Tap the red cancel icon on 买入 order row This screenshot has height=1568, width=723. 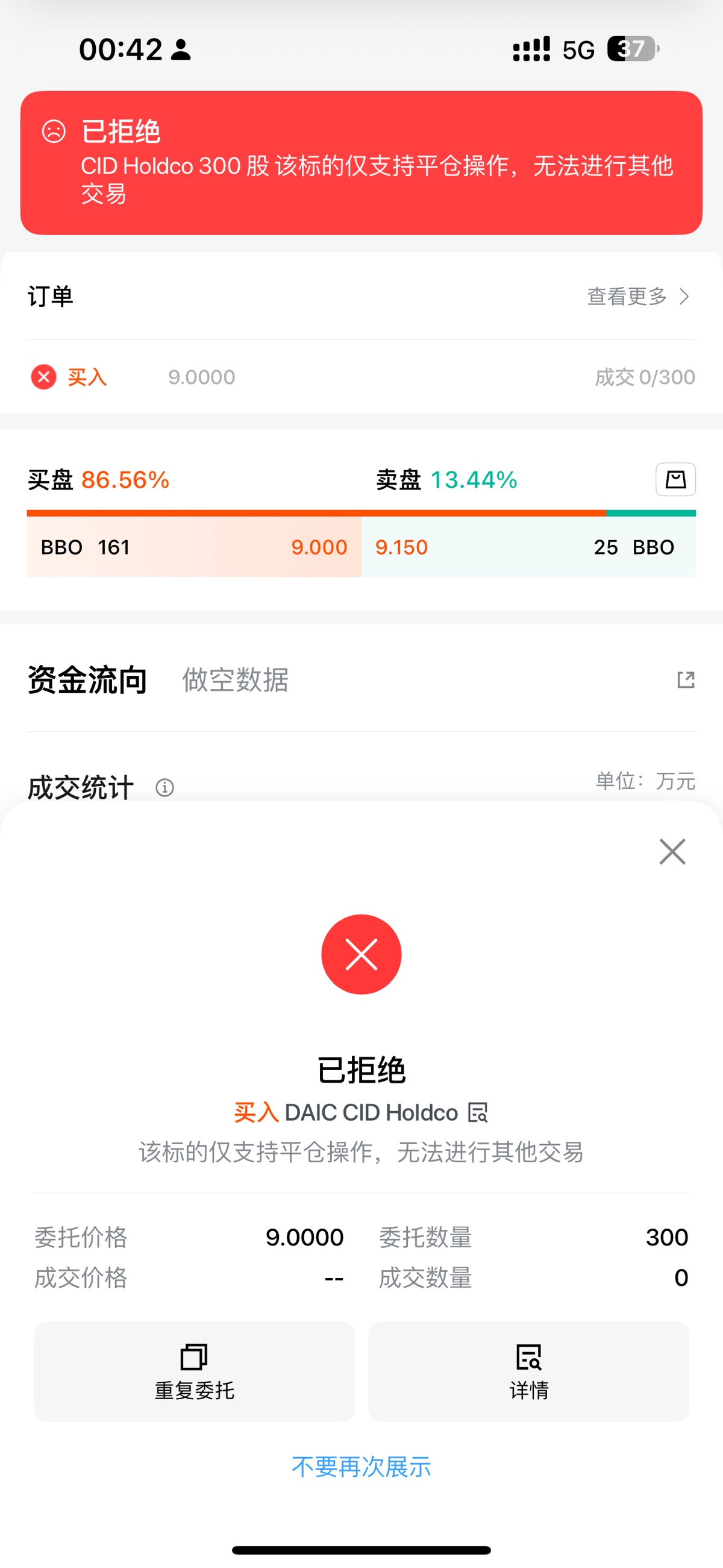[43, 376]
